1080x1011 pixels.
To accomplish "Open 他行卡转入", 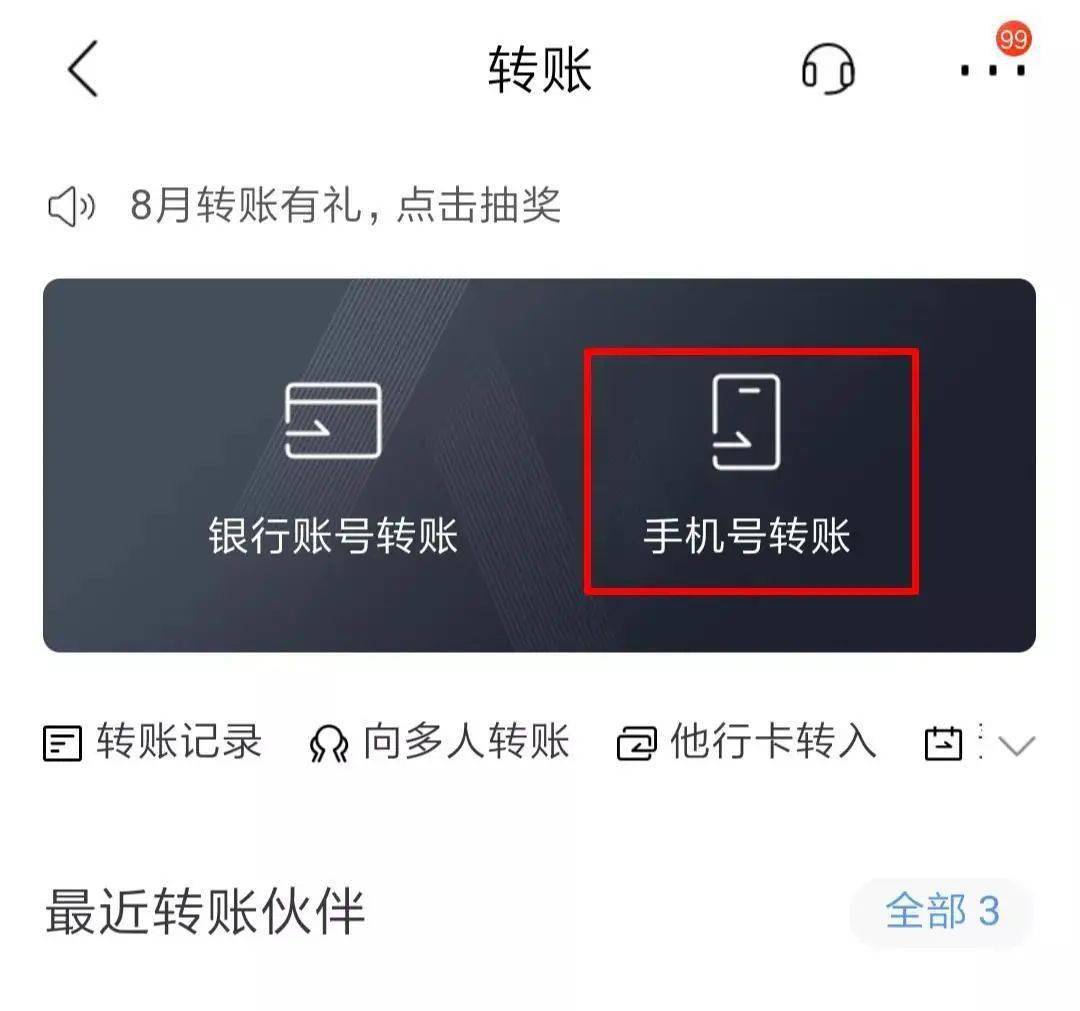I will click(747, 743).
